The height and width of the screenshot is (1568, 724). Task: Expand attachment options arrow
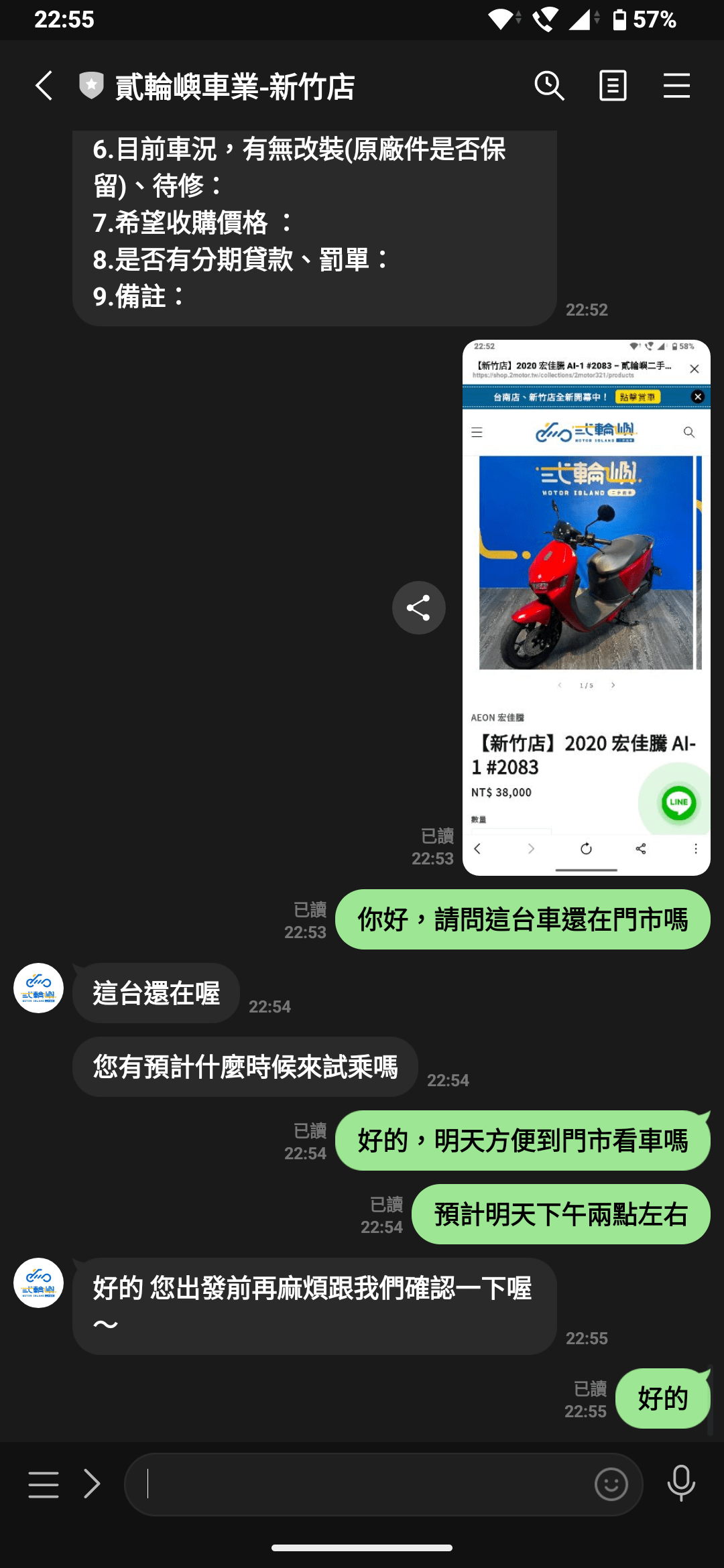[92, 1484]
